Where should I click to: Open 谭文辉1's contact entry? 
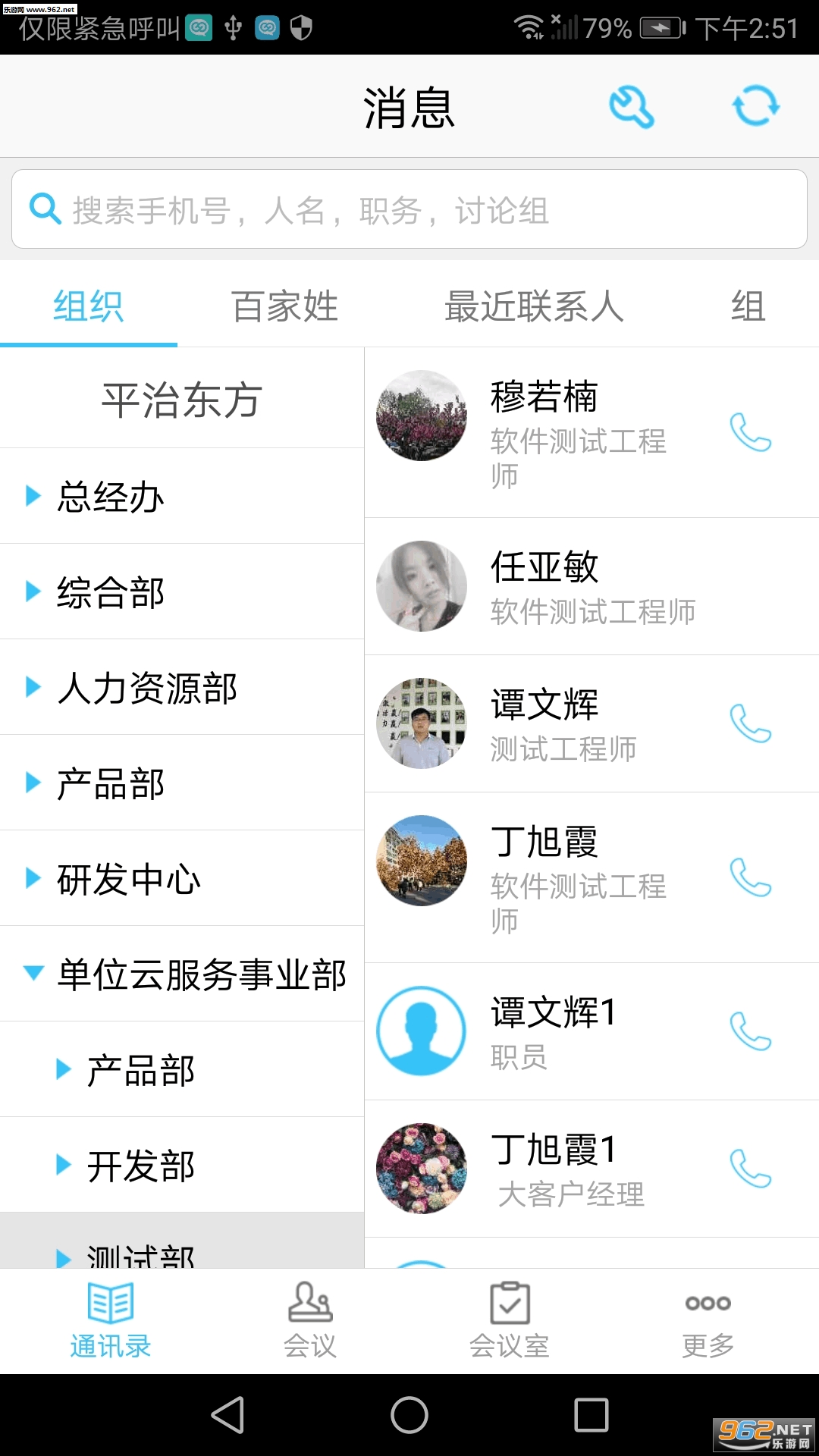tap(554, 1031)
